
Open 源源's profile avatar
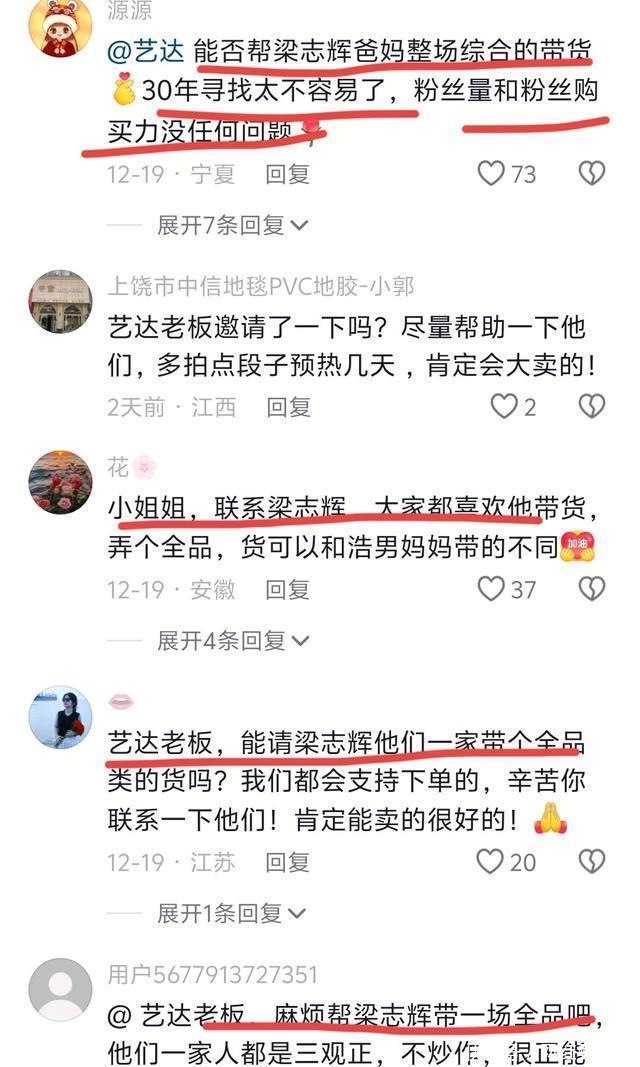coord(60,27)
